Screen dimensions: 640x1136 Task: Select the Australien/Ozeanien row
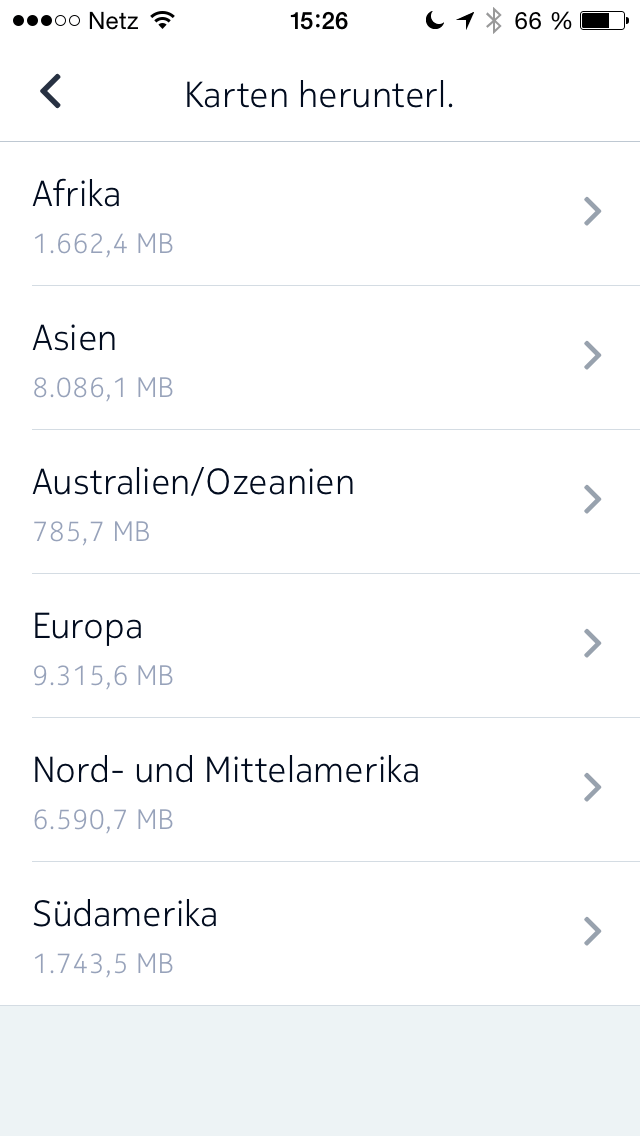click(320, 502)
